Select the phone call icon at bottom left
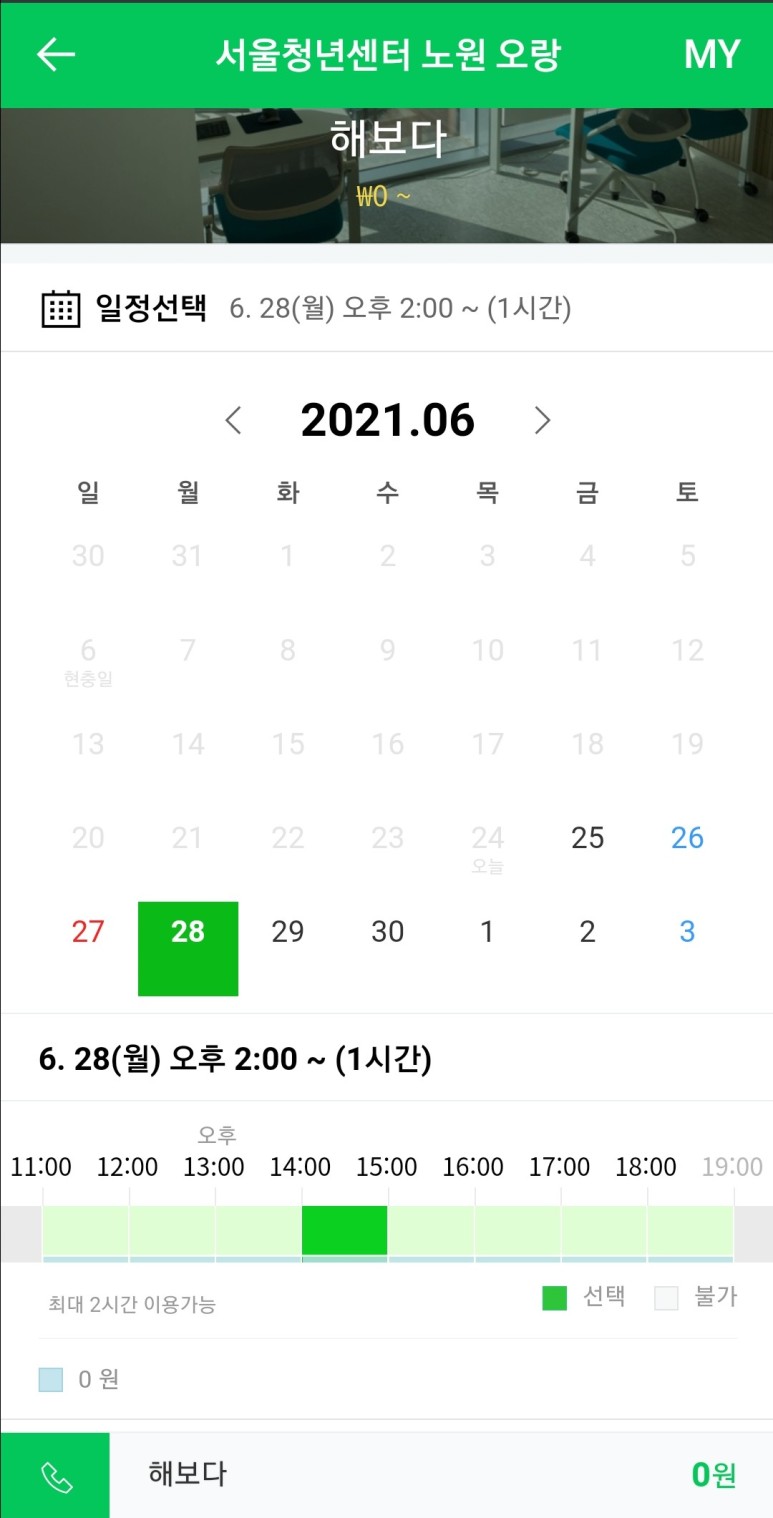The height and width of the screenshot is (1518, 773). pyautogui.click(x=55, y=1473)
